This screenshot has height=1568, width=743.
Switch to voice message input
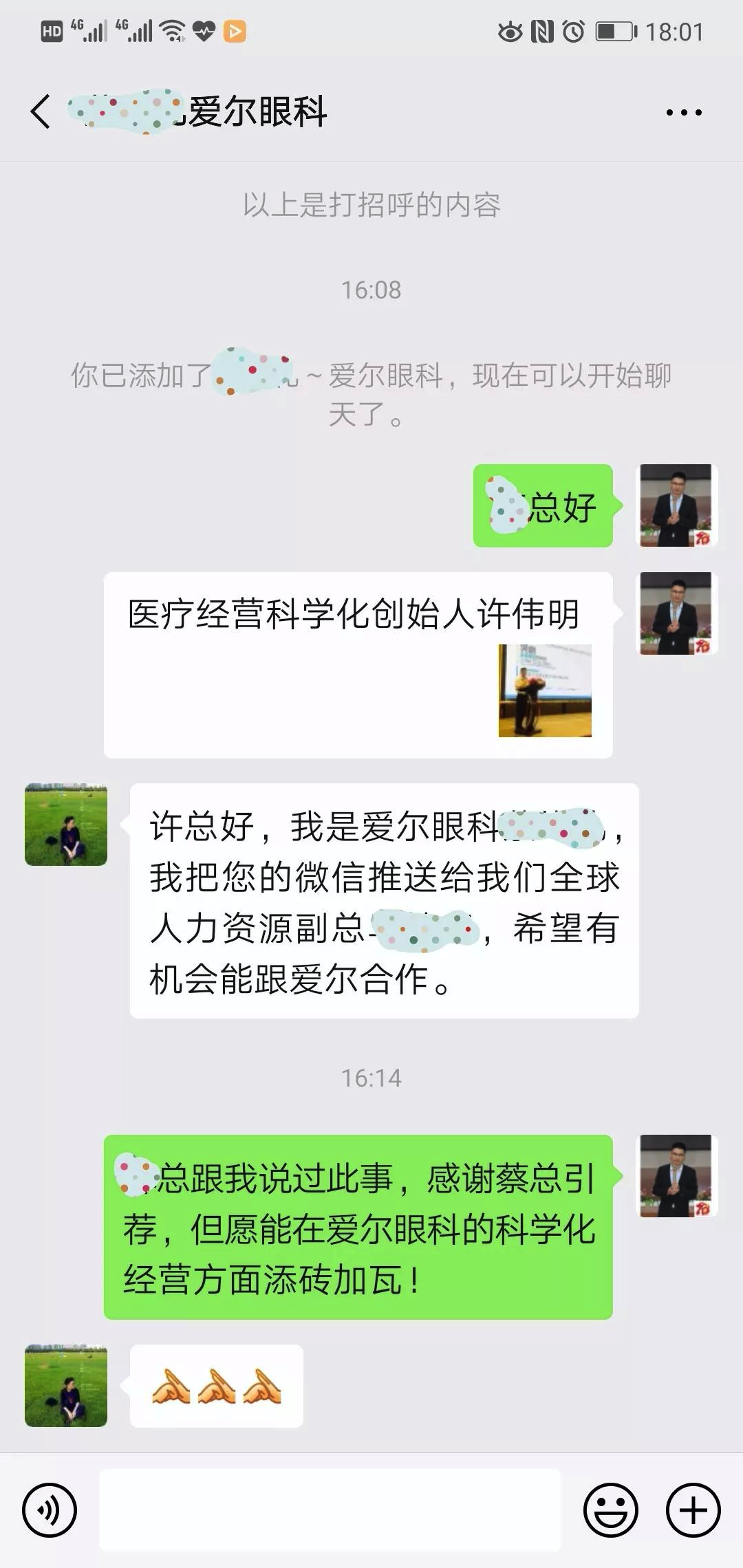pos(50,1510)
